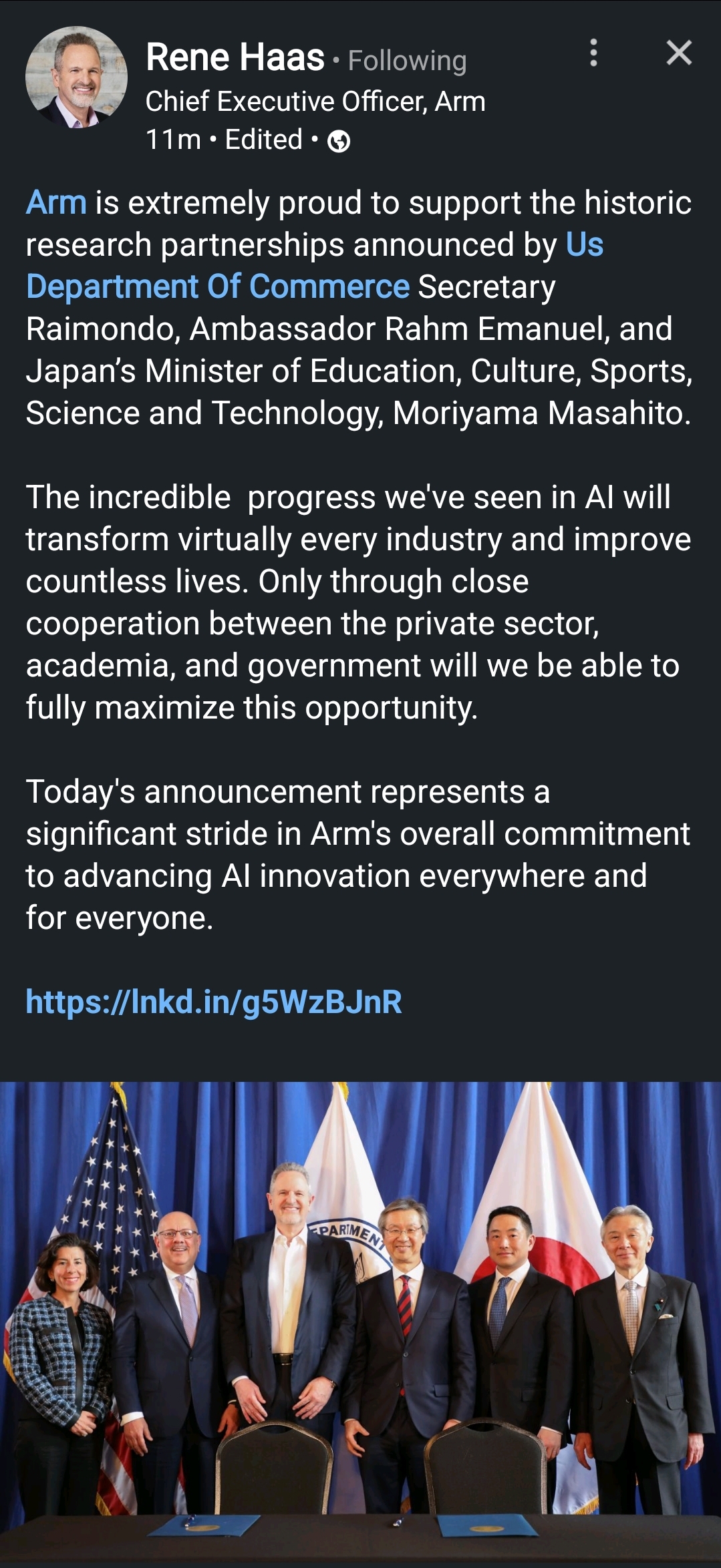The width and height of the screenshot is (721, 1568).
Task: Dismiss the post with the X icon
Action: coord(679,53)
